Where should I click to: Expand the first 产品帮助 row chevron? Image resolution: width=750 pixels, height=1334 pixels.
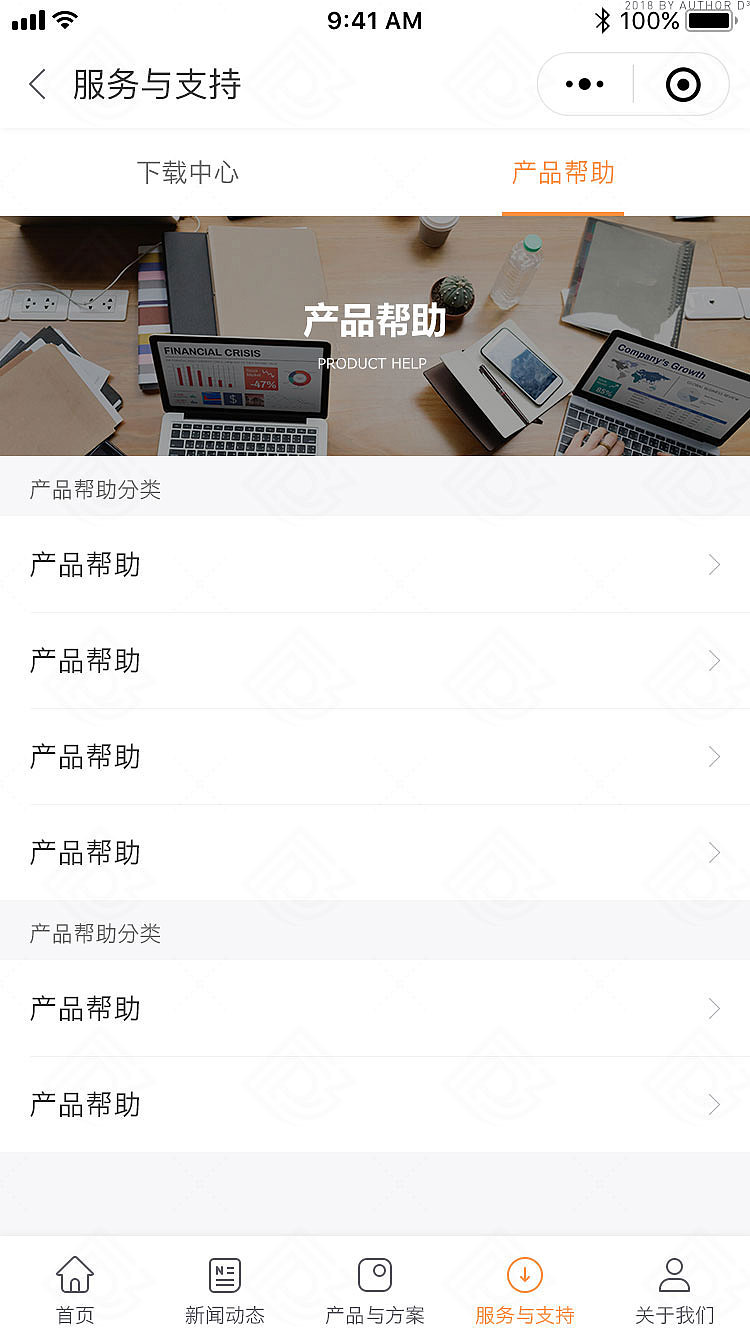714,565
